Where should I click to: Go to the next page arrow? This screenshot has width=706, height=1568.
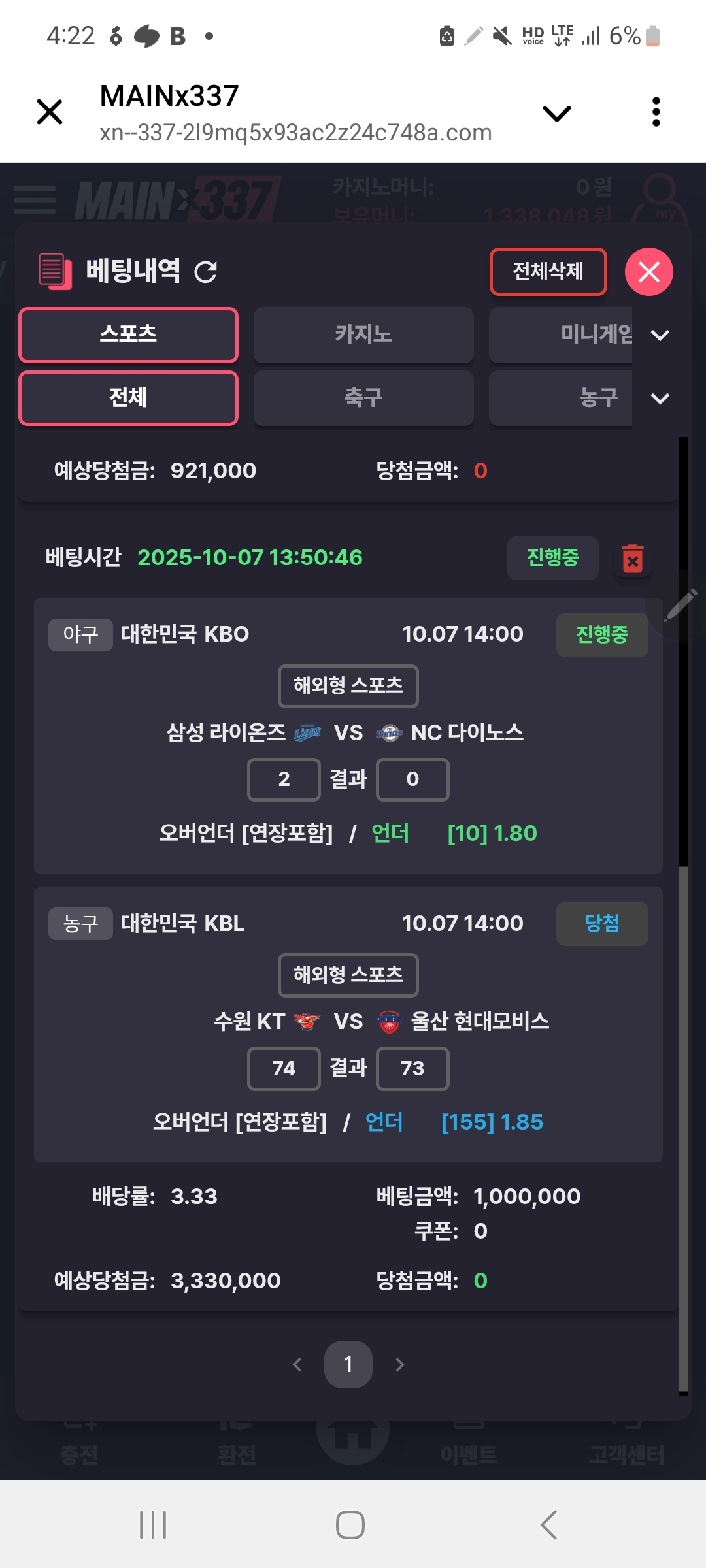tap(400, 1365)
